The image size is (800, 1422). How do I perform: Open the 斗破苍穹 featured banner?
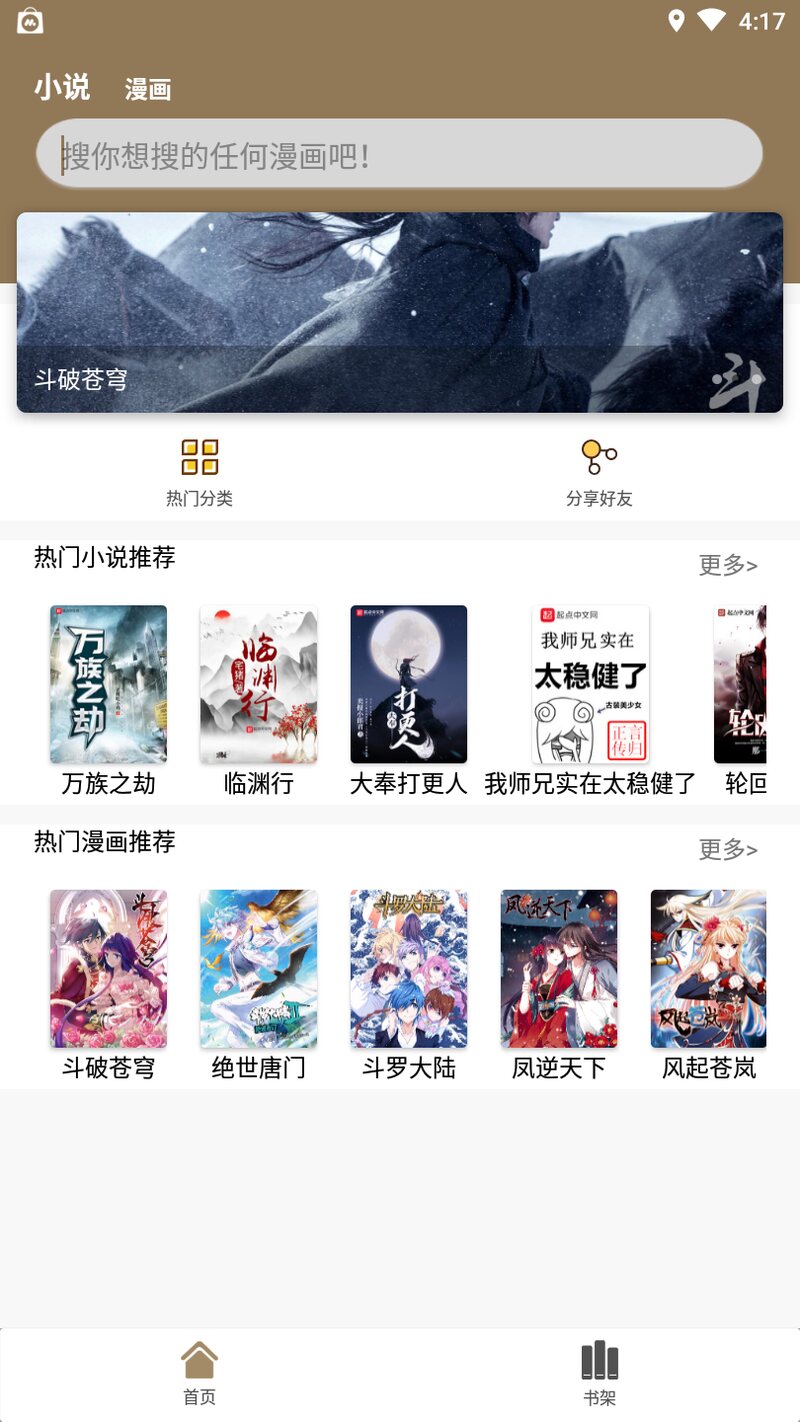(400, 312)
